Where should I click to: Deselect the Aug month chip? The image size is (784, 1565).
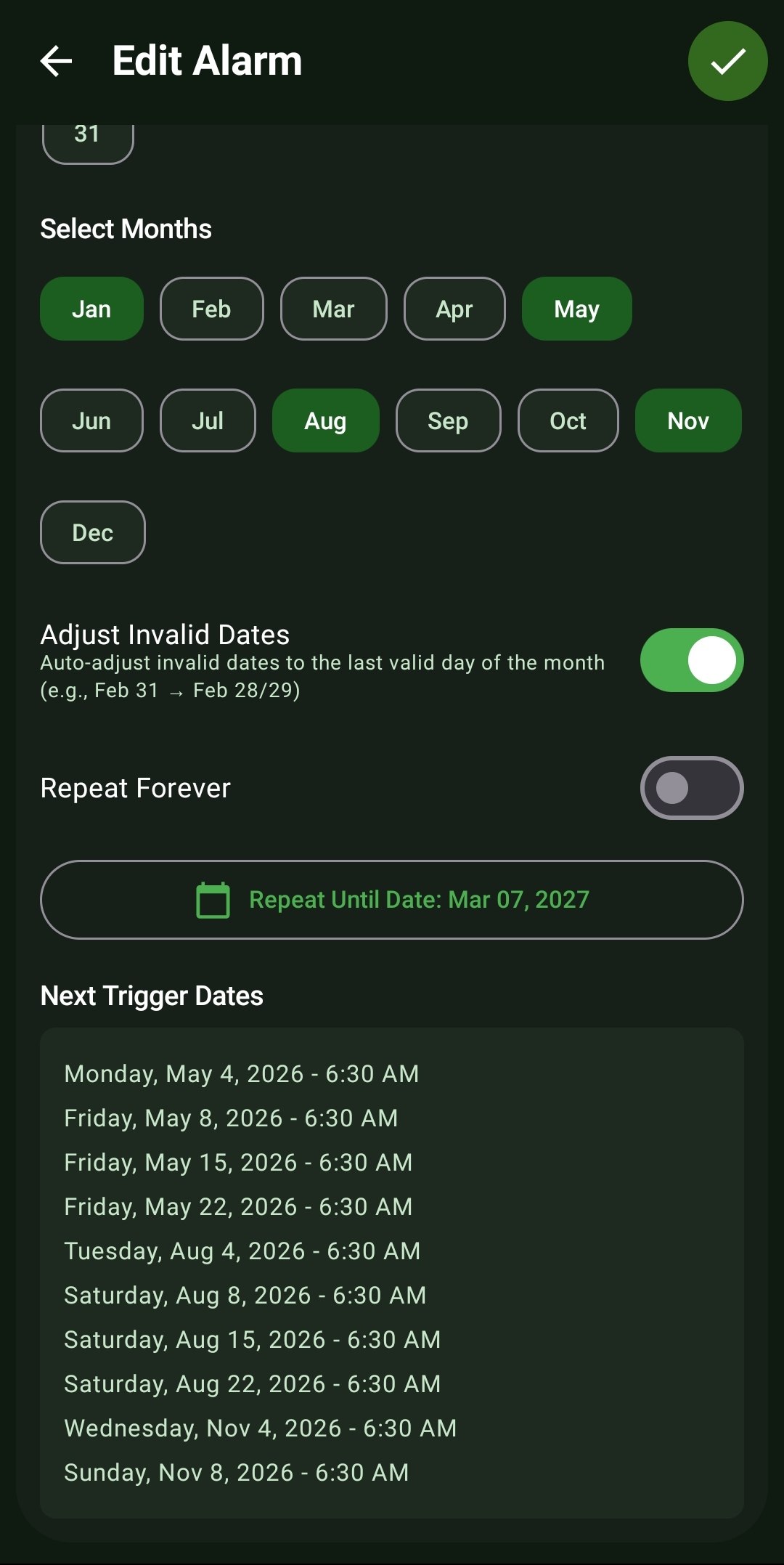point(325,420)
